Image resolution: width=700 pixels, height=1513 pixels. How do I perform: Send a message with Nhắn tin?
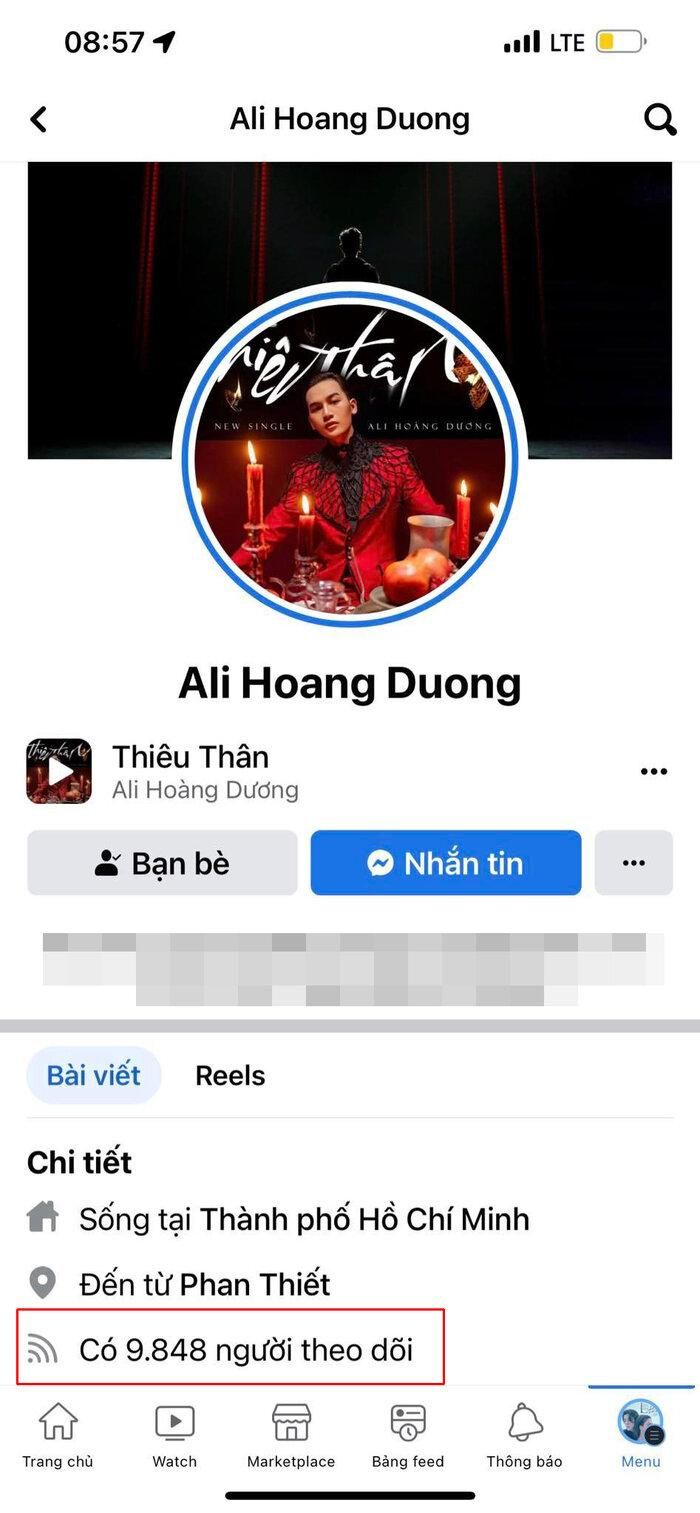click(446, 863)
